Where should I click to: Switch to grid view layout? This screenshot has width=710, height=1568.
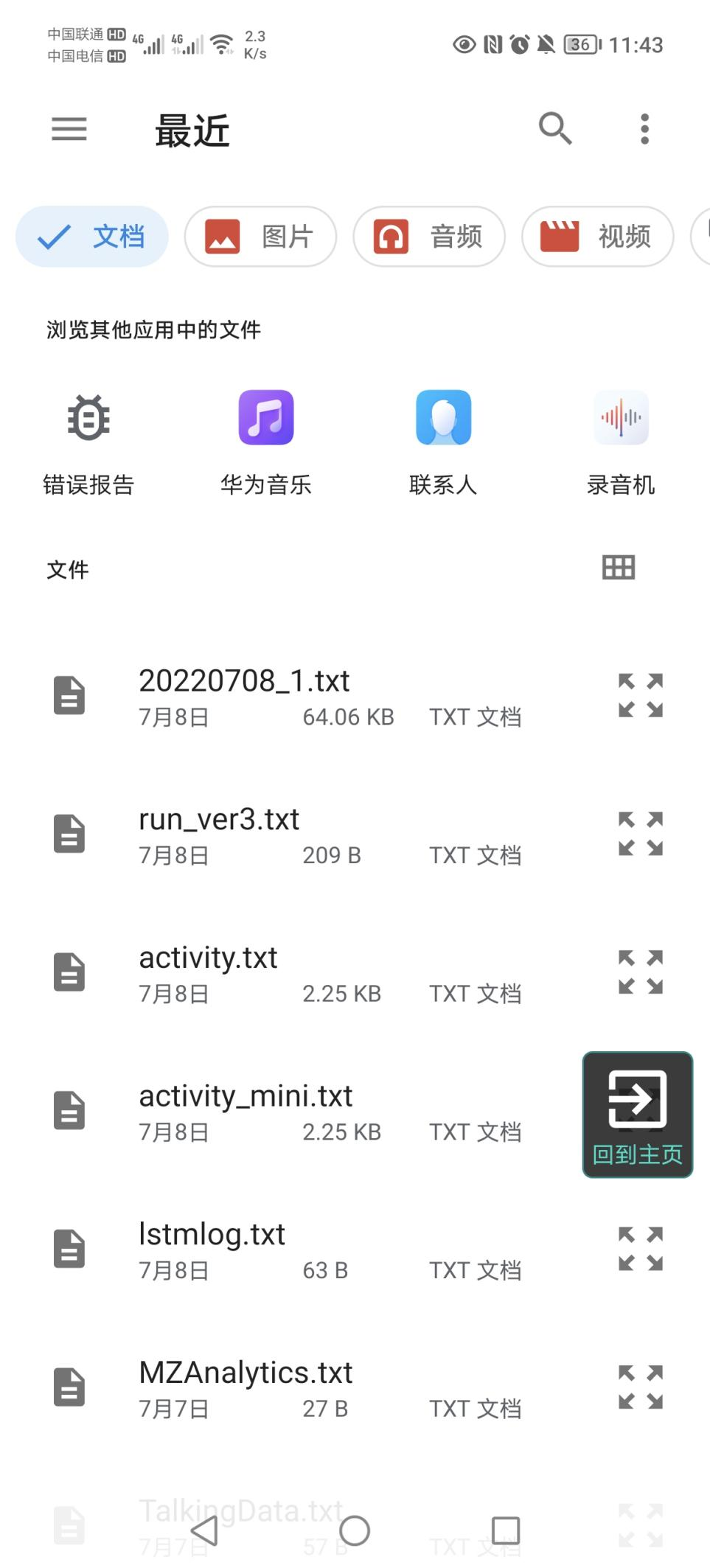[619, 568]
